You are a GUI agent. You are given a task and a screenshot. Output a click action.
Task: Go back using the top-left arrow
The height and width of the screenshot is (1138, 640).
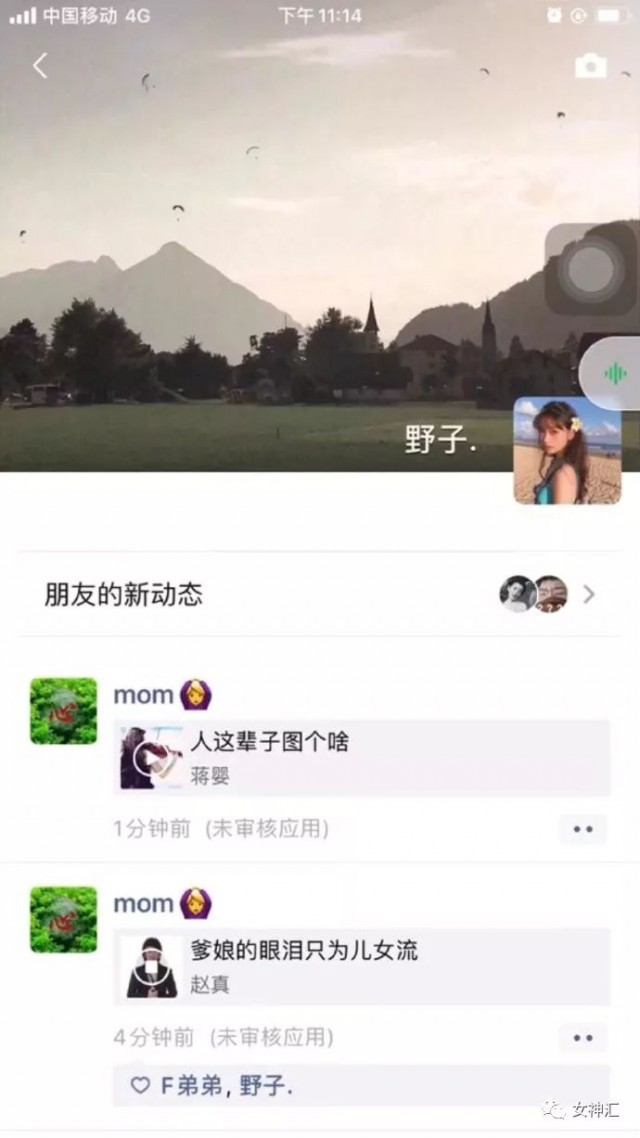coord(40,66)
